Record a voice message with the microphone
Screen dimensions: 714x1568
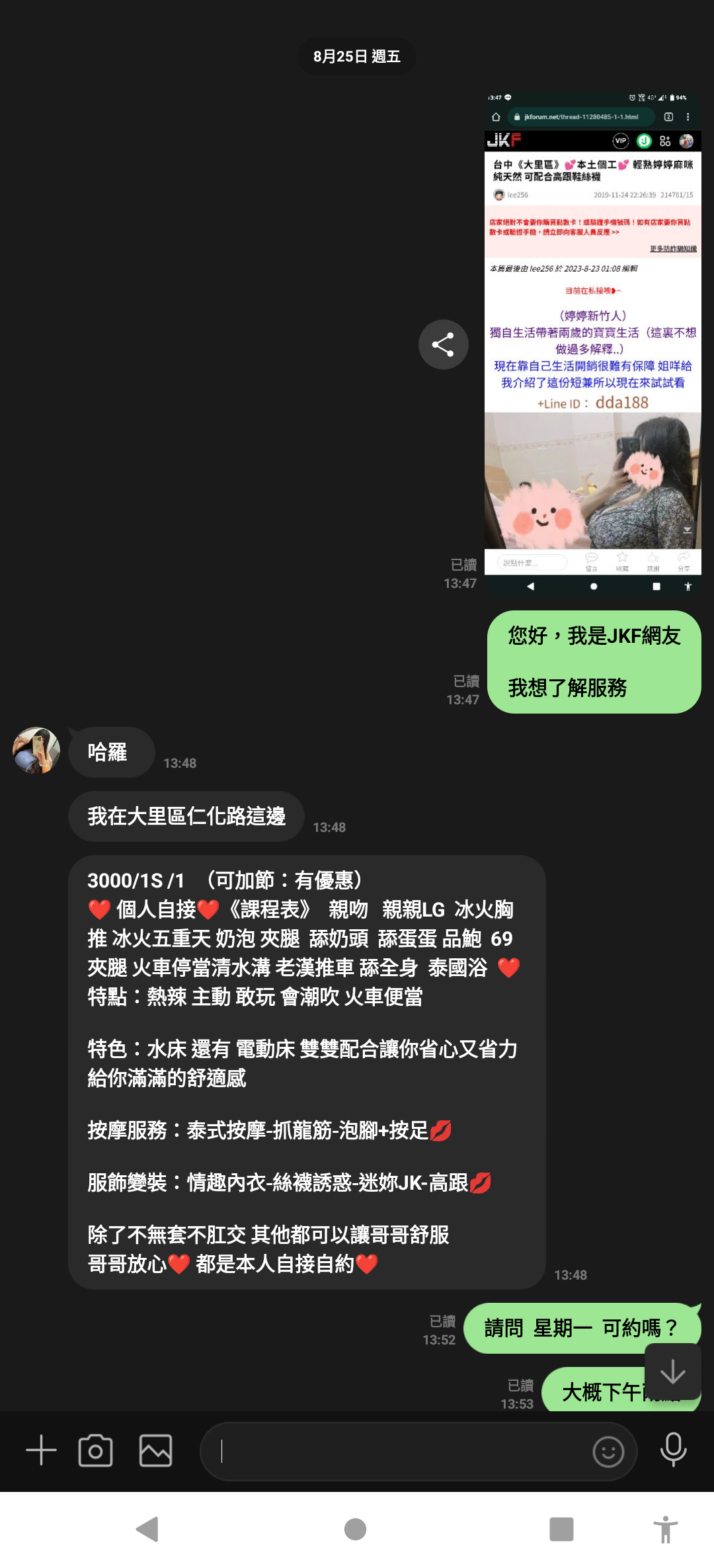pos(673,1450)
